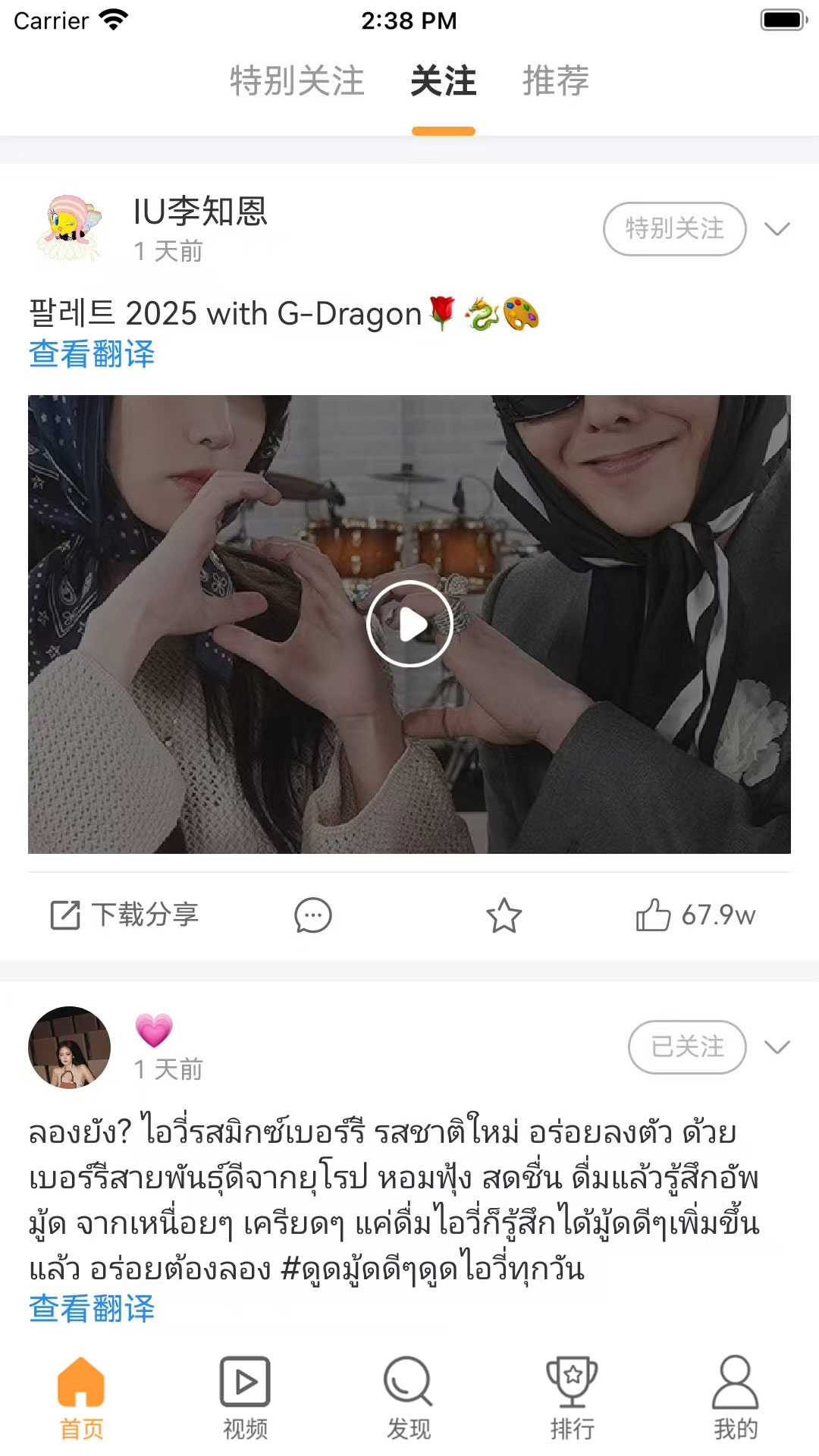Viewport: 819px width, 1456px height.
Task: Play the Palette 2025 video
Action: tap(409, 624)
